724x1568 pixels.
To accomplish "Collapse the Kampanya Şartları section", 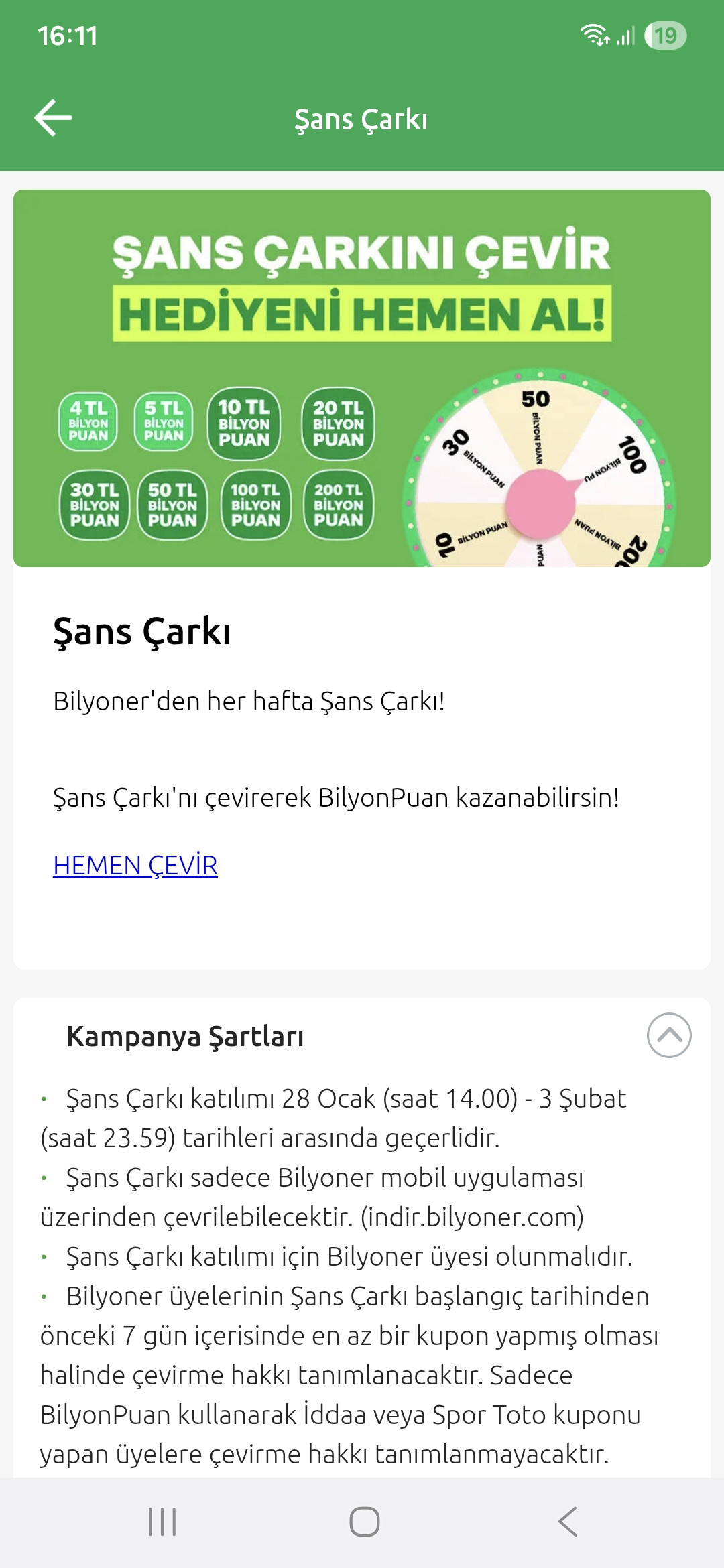I will pyautogui.click(x=668, y=1035).
